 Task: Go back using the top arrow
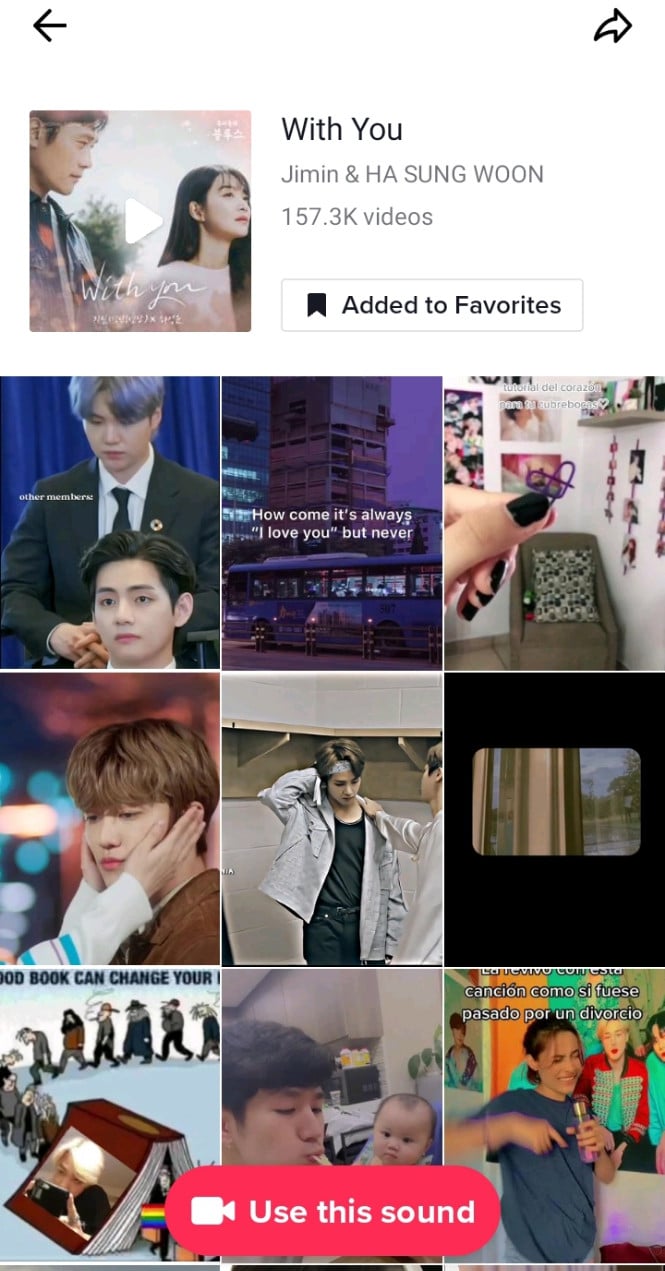(49, 26)
